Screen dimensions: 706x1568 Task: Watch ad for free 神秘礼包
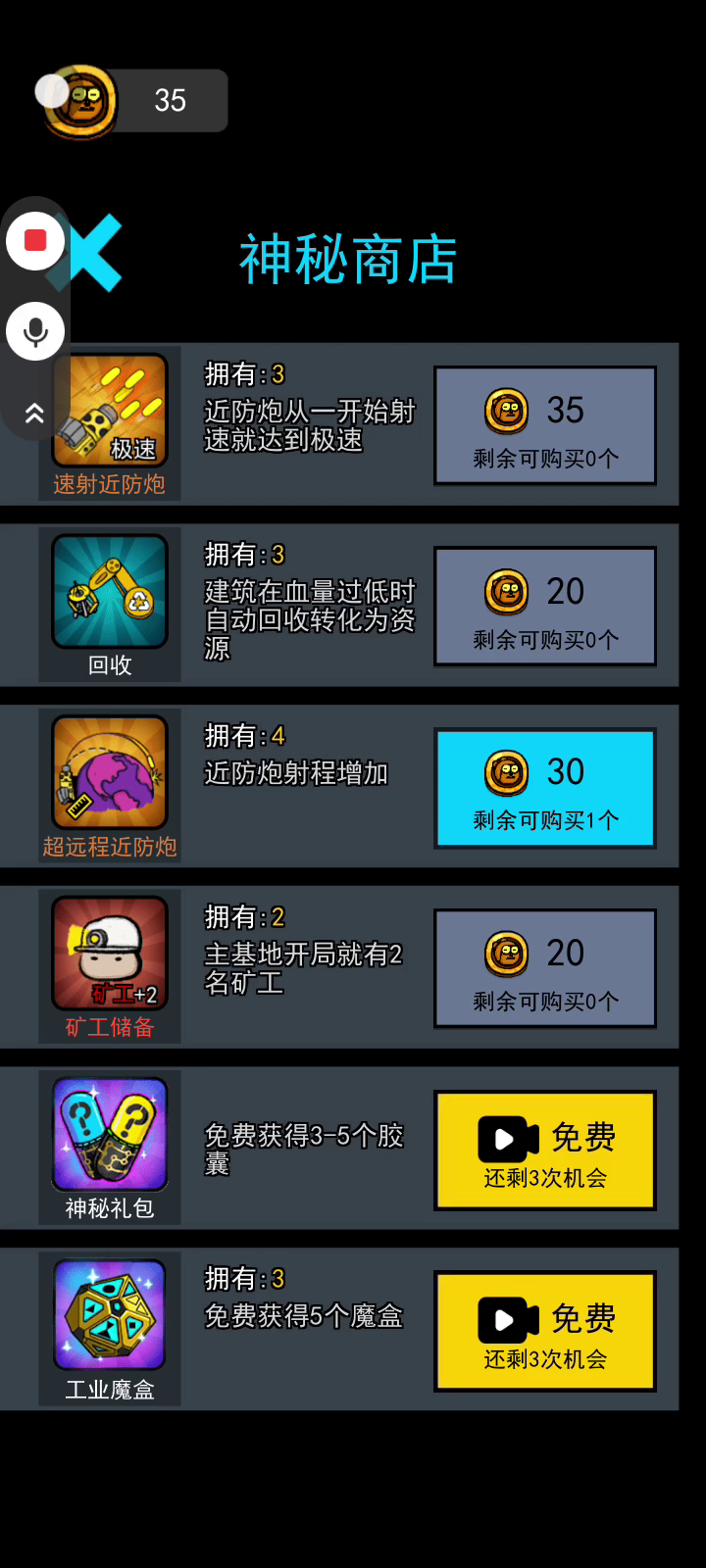pyautogui.click(x=545, y=1151)
